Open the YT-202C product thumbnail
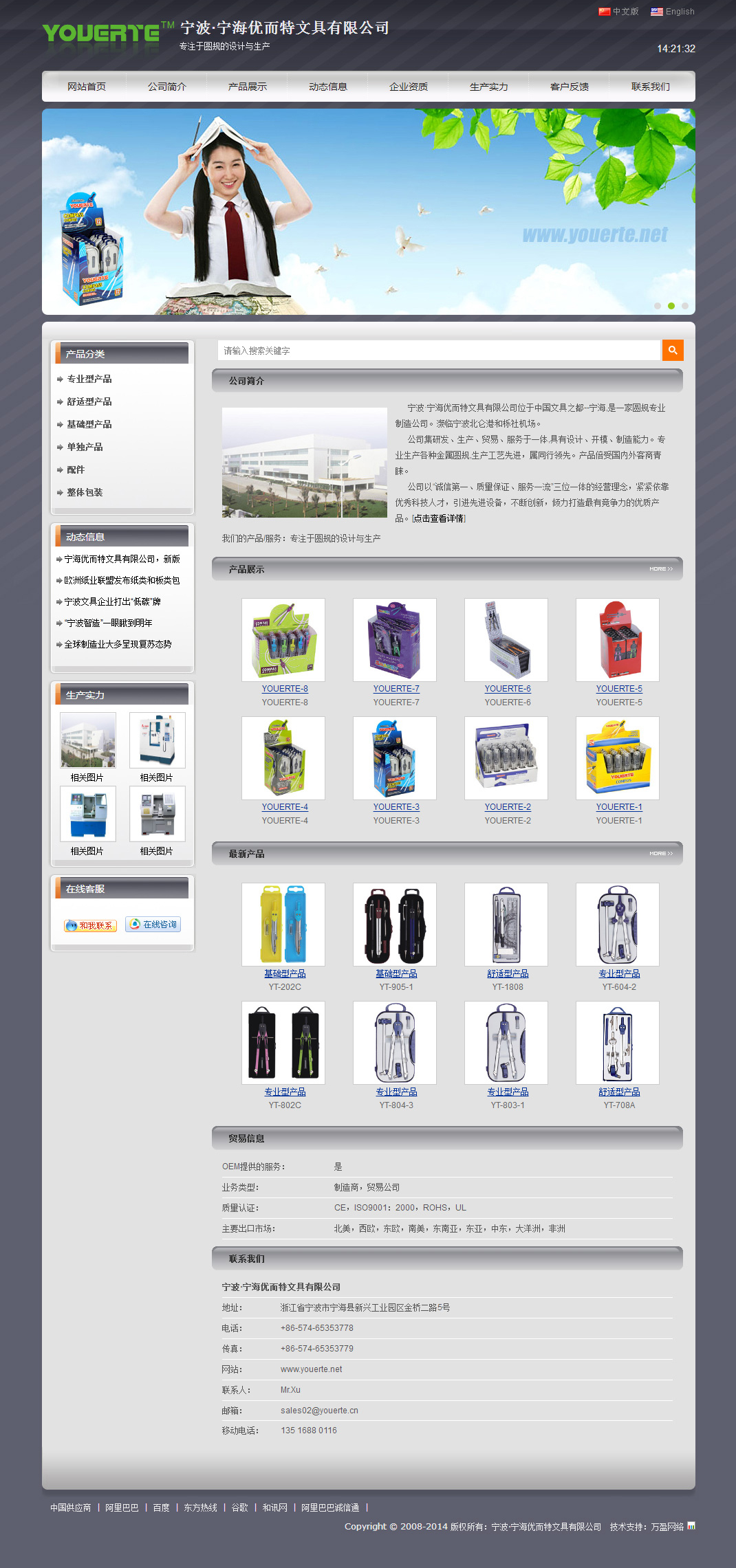This screenshot has width=736, height=1568. (x=283, y=924)
